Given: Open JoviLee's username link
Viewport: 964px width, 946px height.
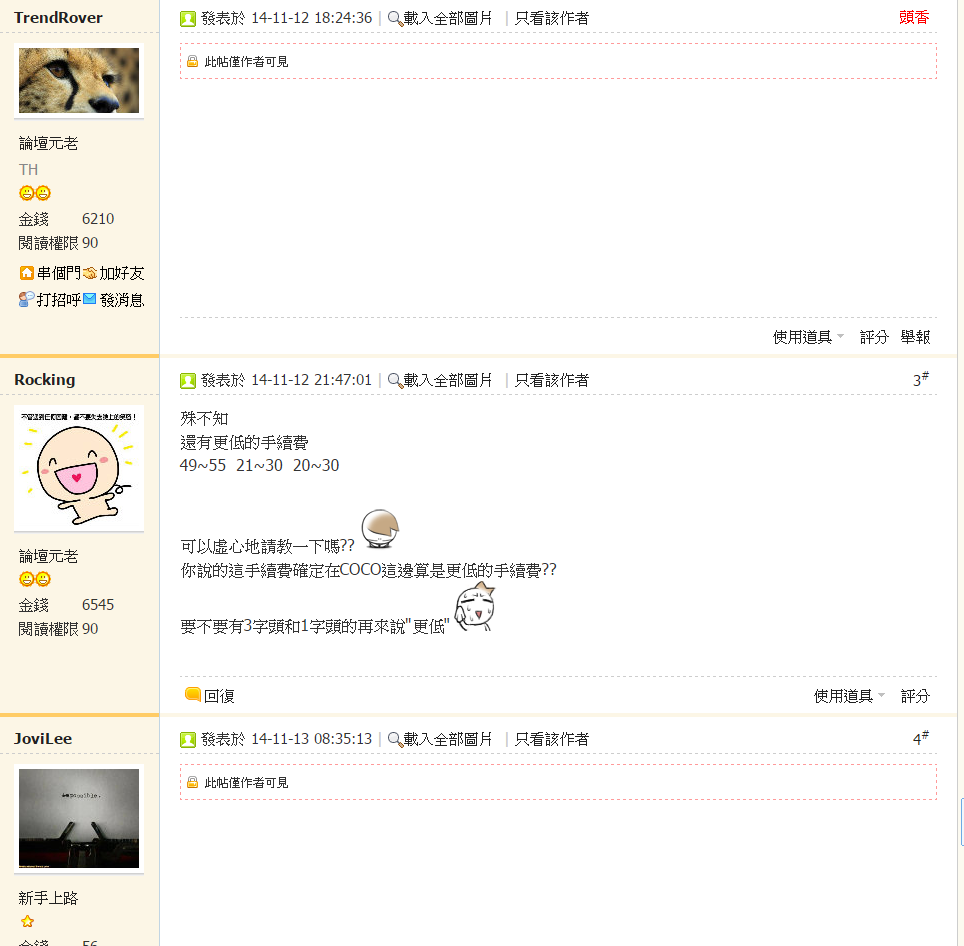Looking at the screenshot, I should (x=43, y=738).
